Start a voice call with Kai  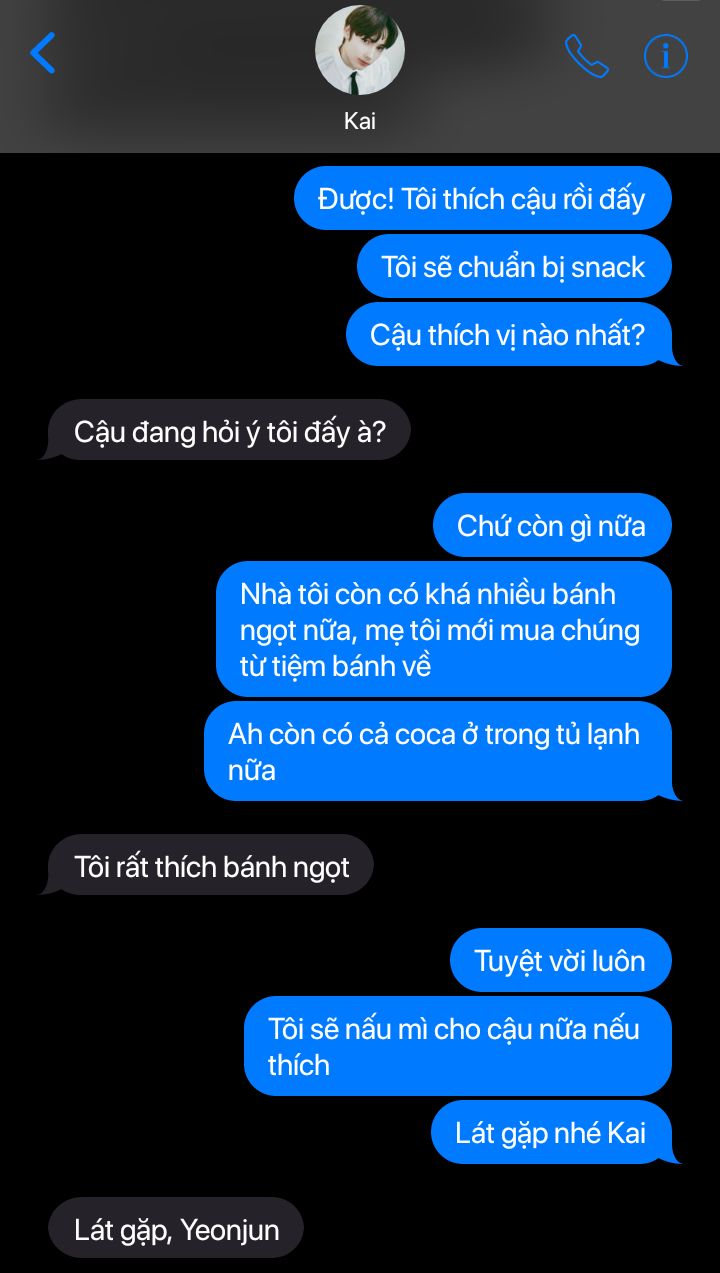click(x=586, y=56)
